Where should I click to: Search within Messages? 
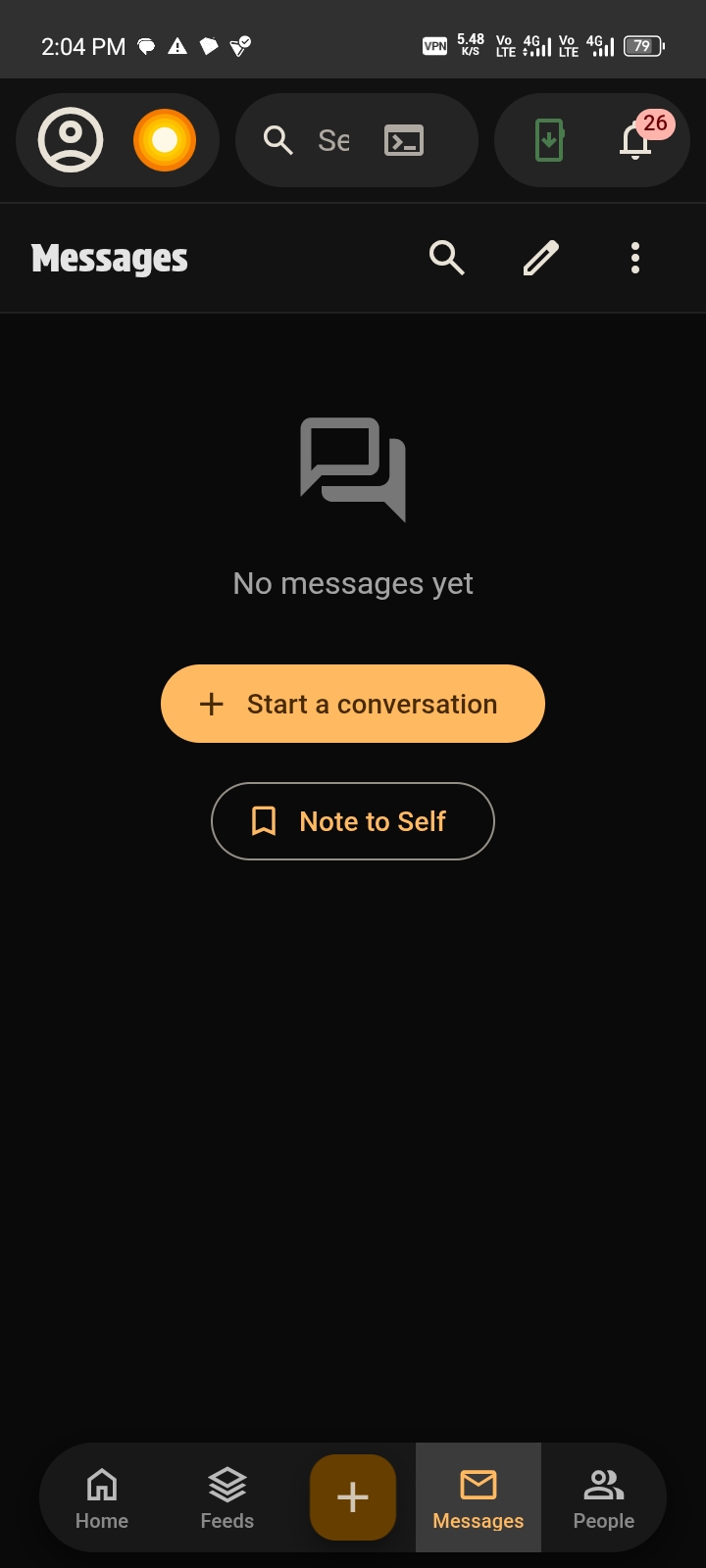pyautogui.click(x=447, y=258)
